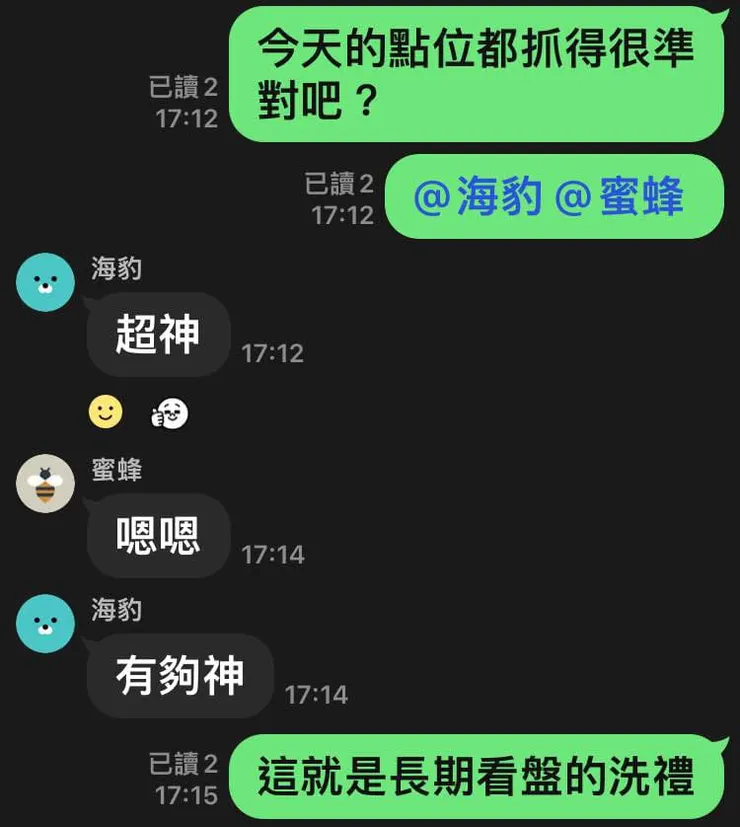
Task: Click the yellow smiley reaction emoji
Action: click(x=107, y=410)
